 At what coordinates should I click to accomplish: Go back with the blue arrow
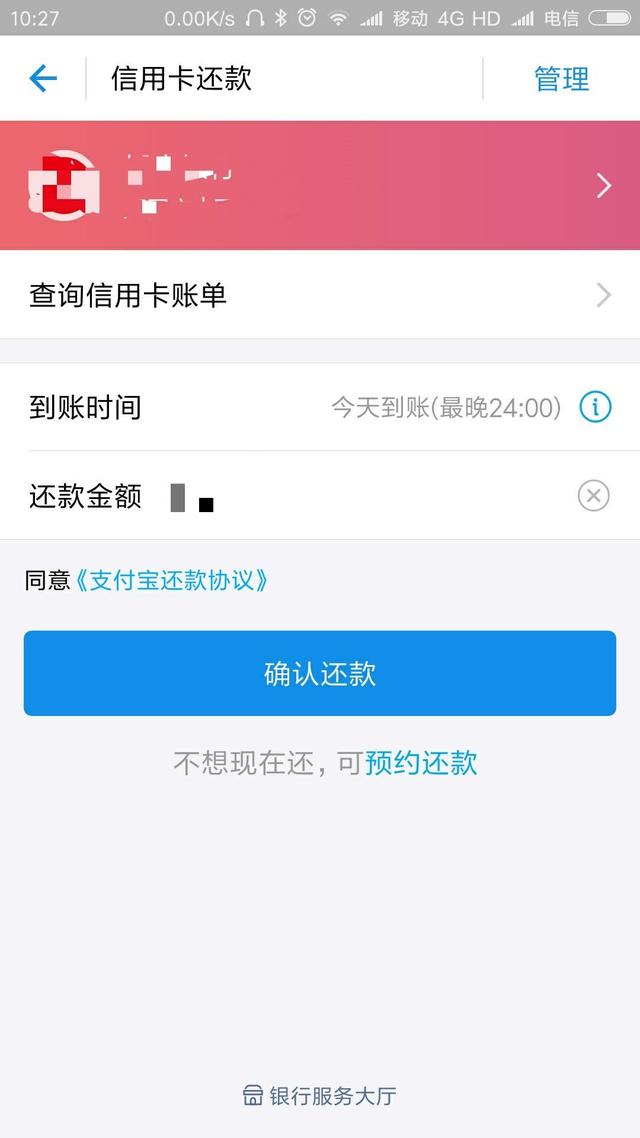[x=43, y=78]
